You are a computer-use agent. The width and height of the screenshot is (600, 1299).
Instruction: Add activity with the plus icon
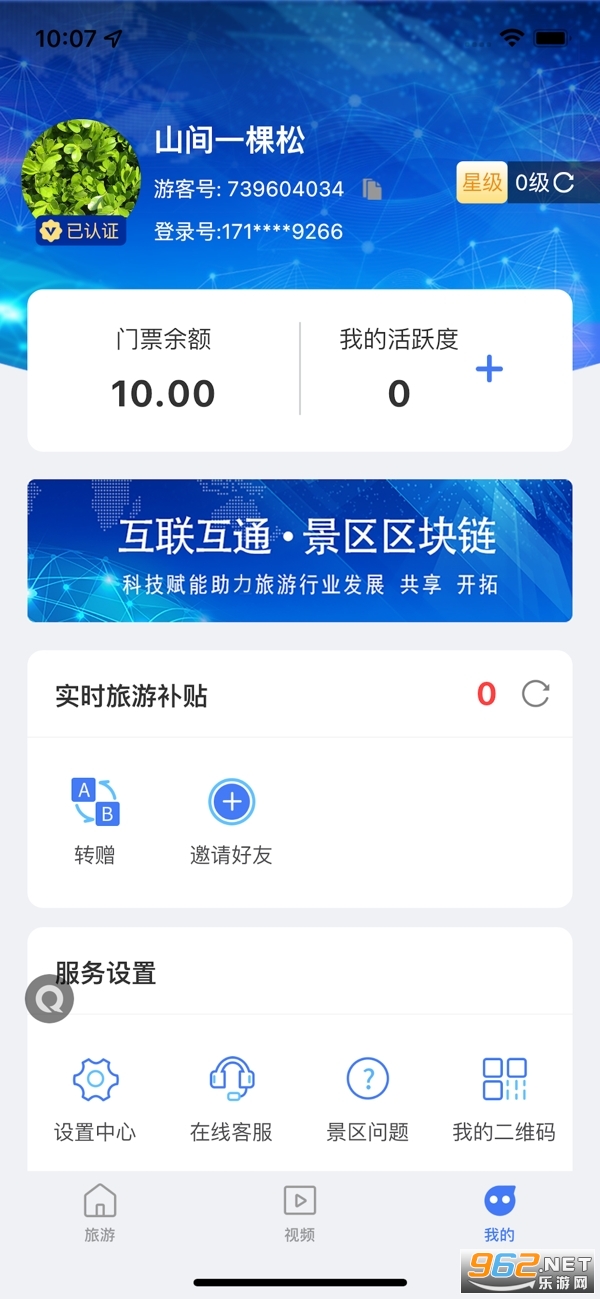coord(489,370)
